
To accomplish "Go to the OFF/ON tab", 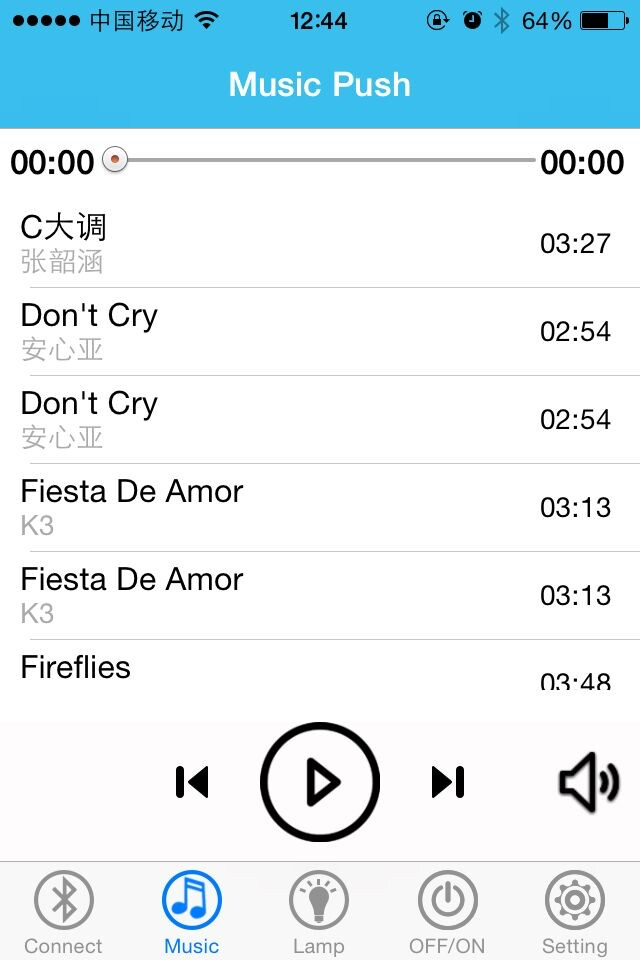I will pyautogui.click(x=447, y=912).
